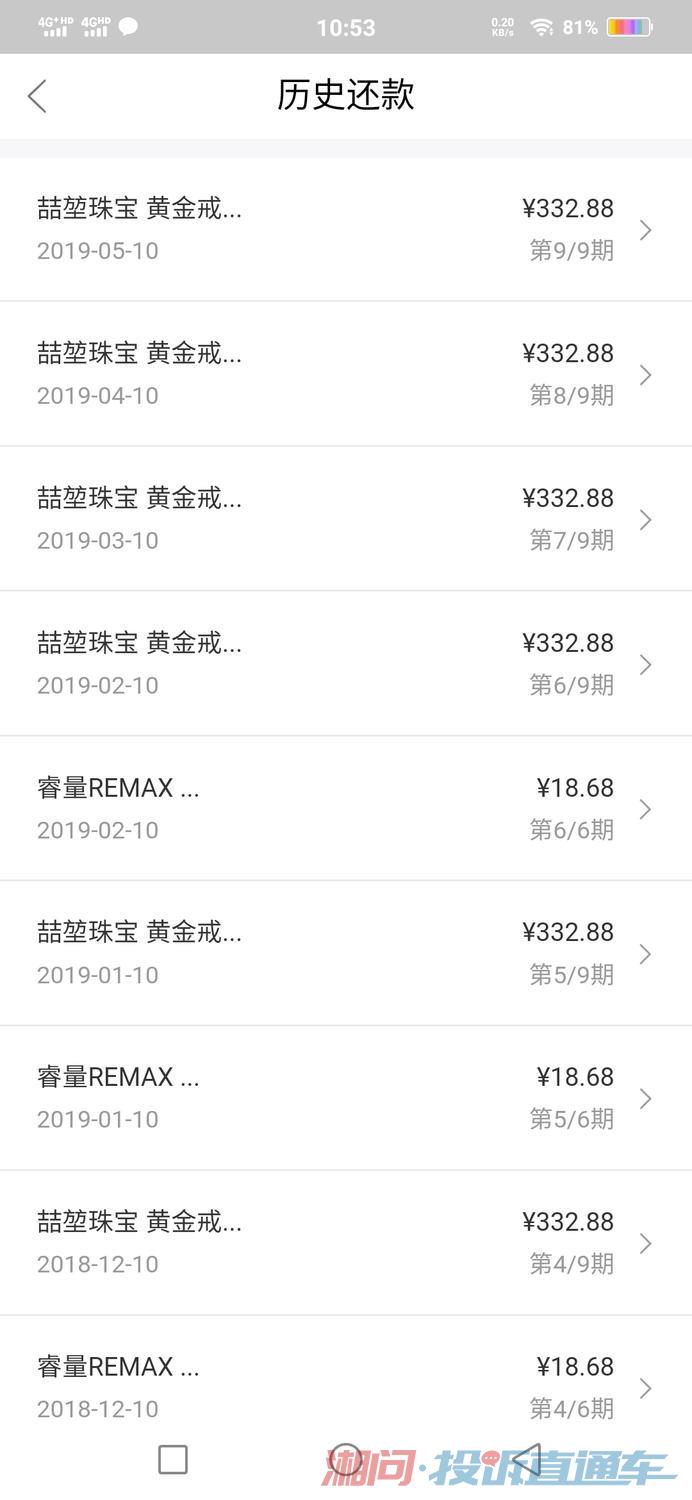This screenshot has width=692, height=1500.
Task: Open the 睿量REMAX 第6/6期 repayment
Action: click(x=345, y=808)
